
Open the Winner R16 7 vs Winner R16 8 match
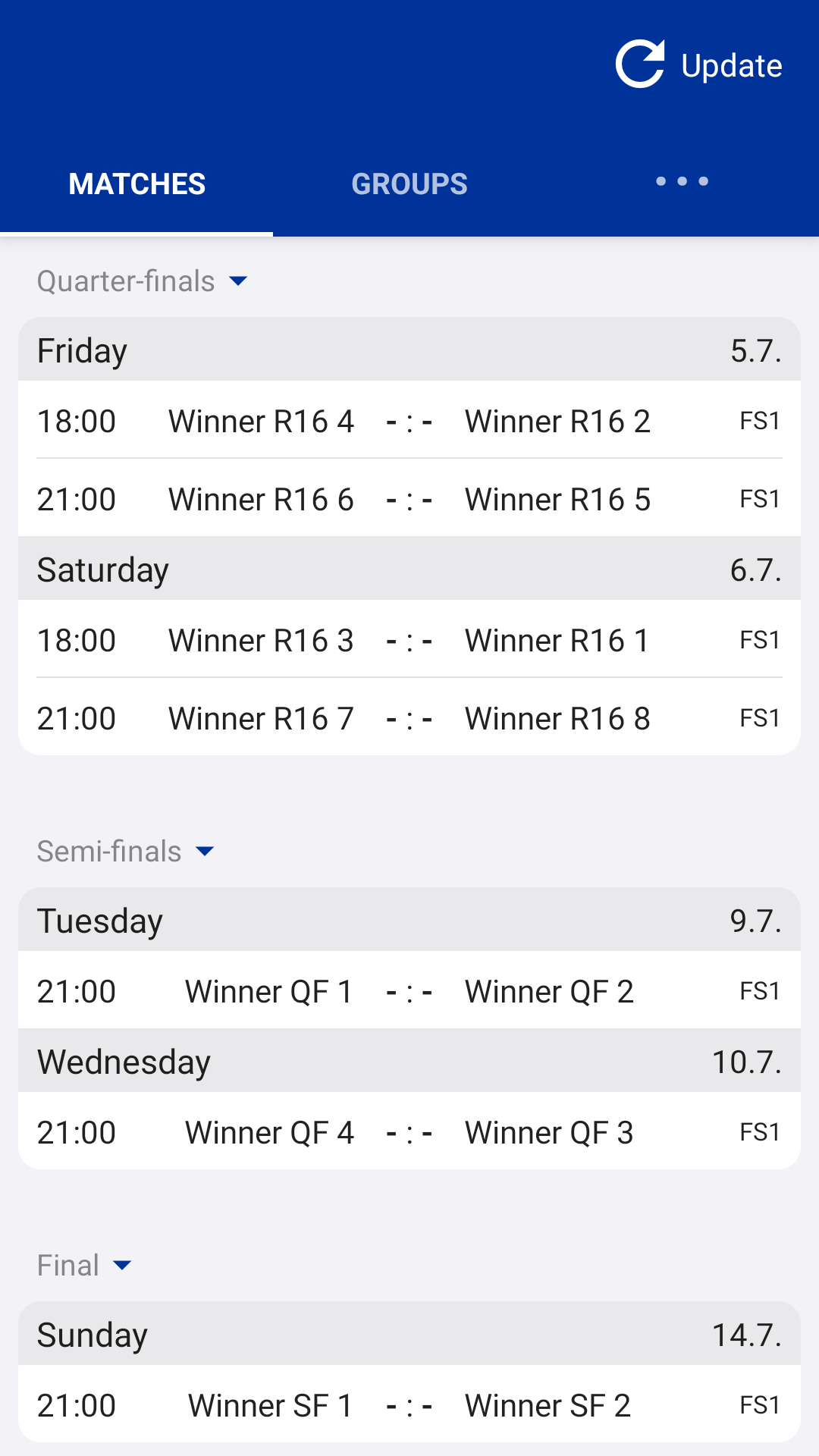tap(409, 717)
